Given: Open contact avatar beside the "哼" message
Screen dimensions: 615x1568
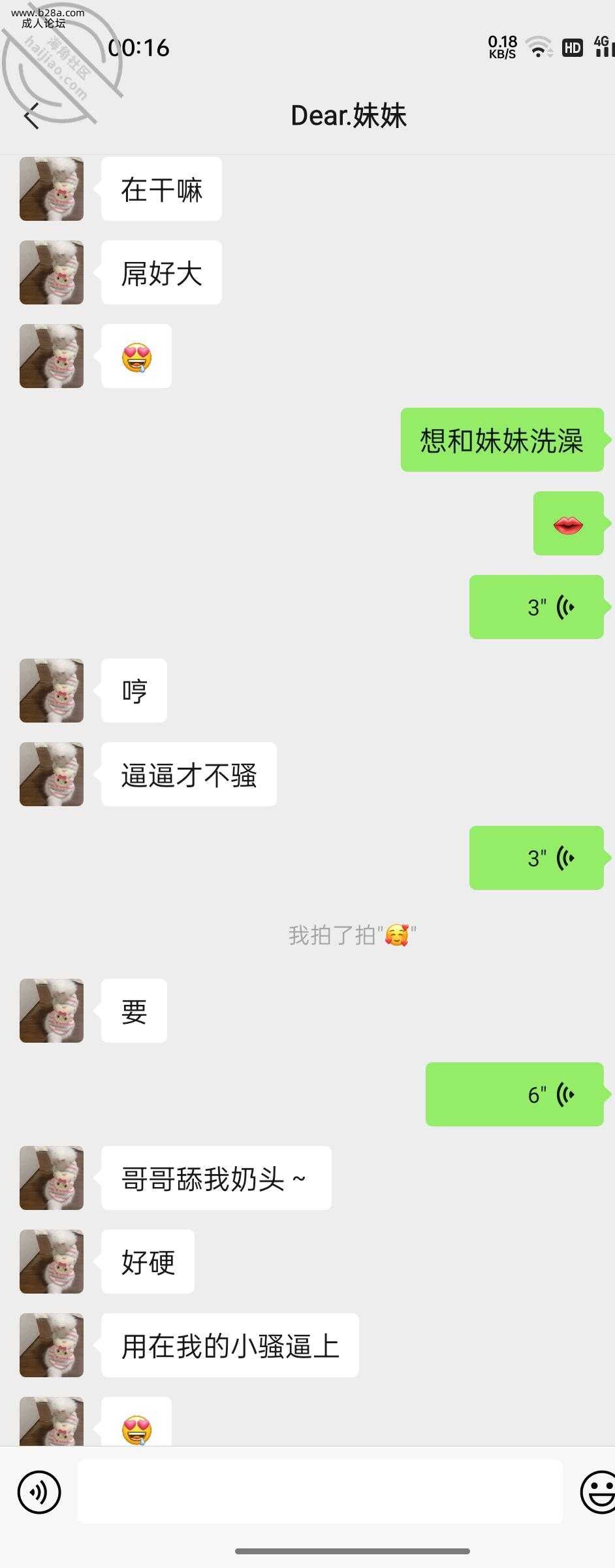Looking at the screenshot, I should [x=52, y=691].
